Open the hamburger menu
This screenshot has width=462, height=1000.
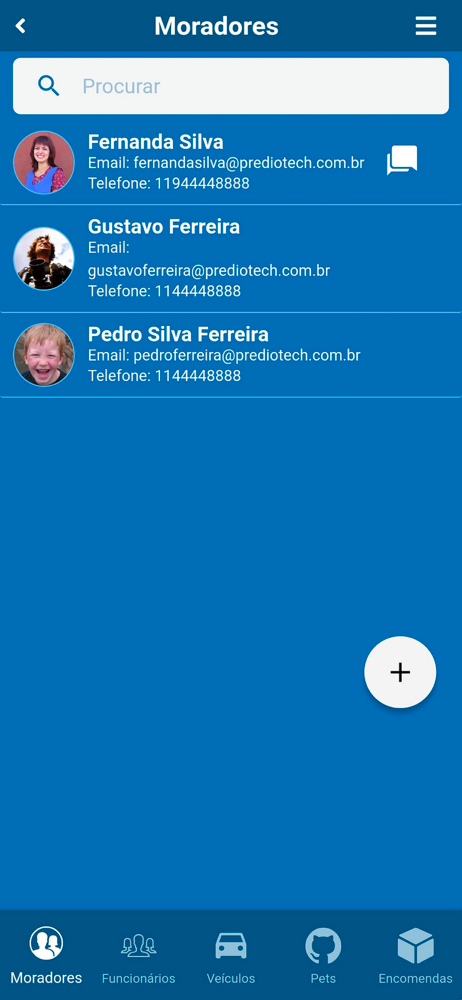coord(426,26)
